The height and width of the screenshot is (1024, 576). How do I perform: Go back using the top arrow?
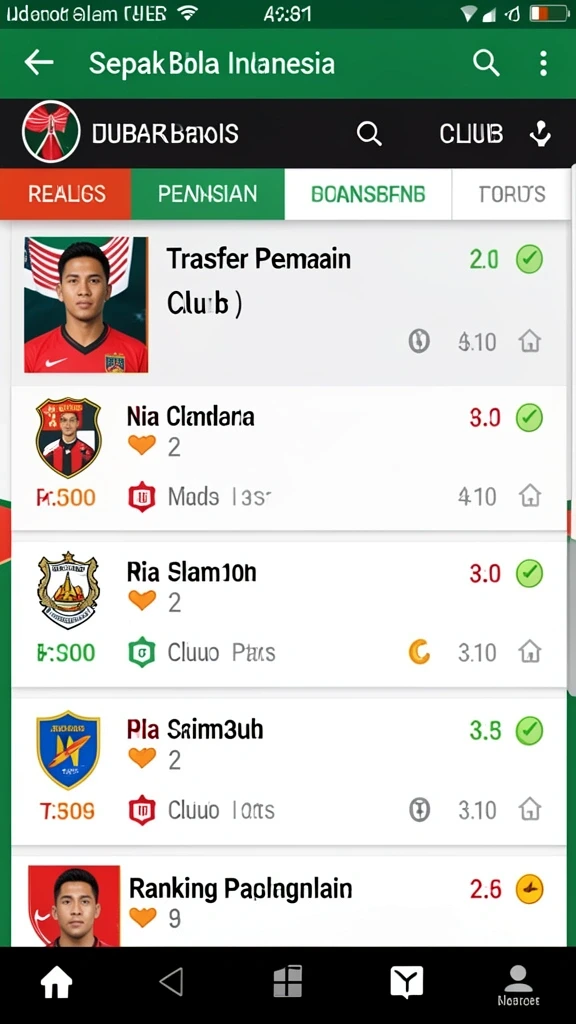(39, 63)
